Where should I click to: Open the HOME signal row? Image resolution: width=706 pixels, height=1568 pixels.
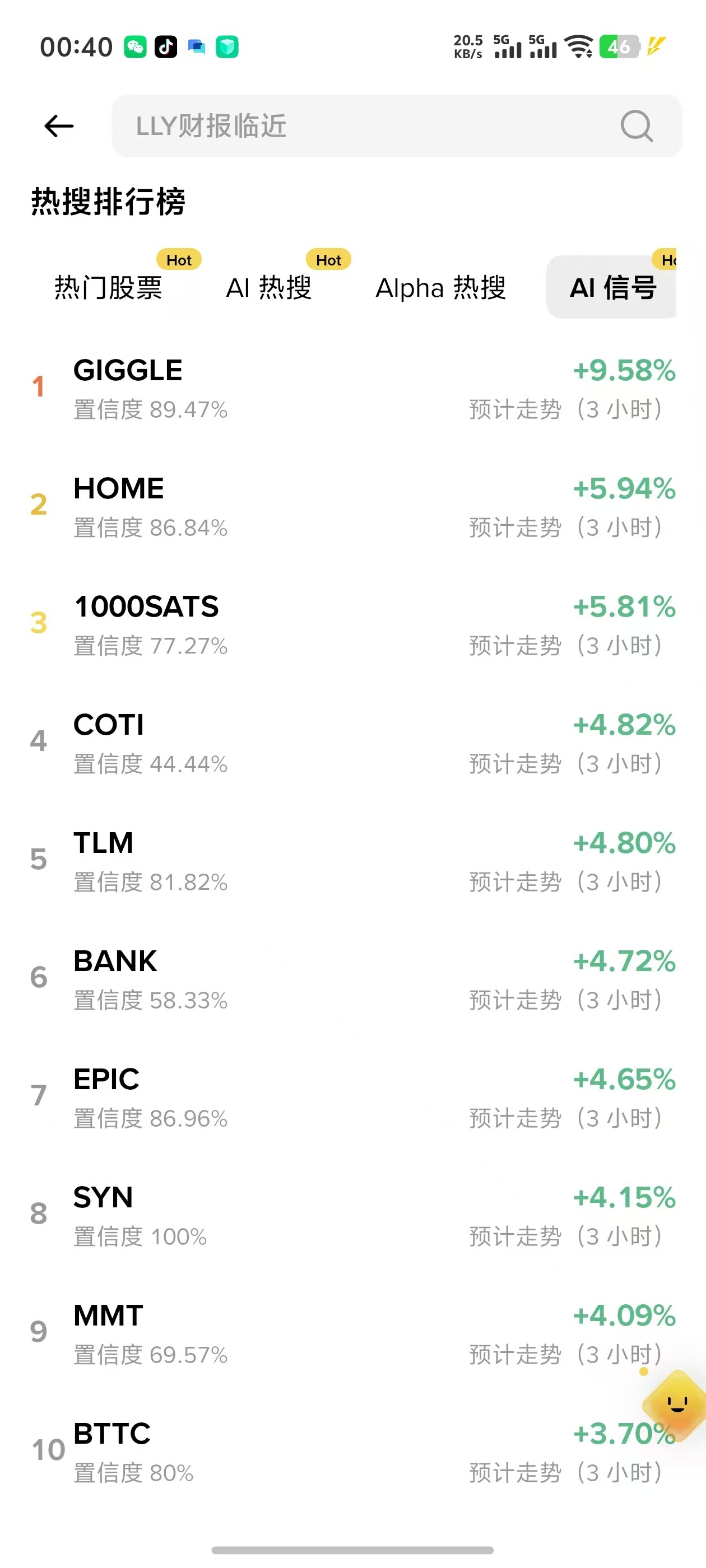(x=352, y=506)
